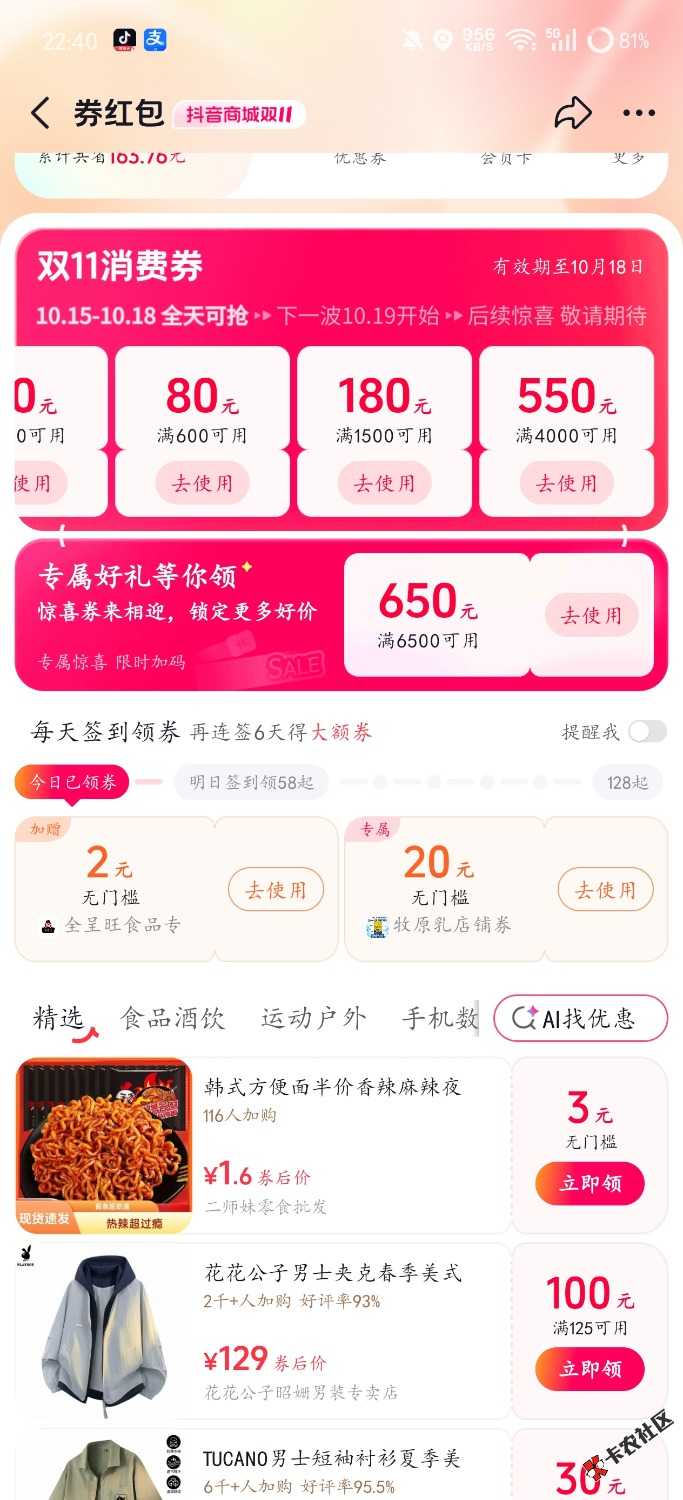Switch to the 运动户外 tab
Screen dimensions: 683x1500
tap(314, 1018)
